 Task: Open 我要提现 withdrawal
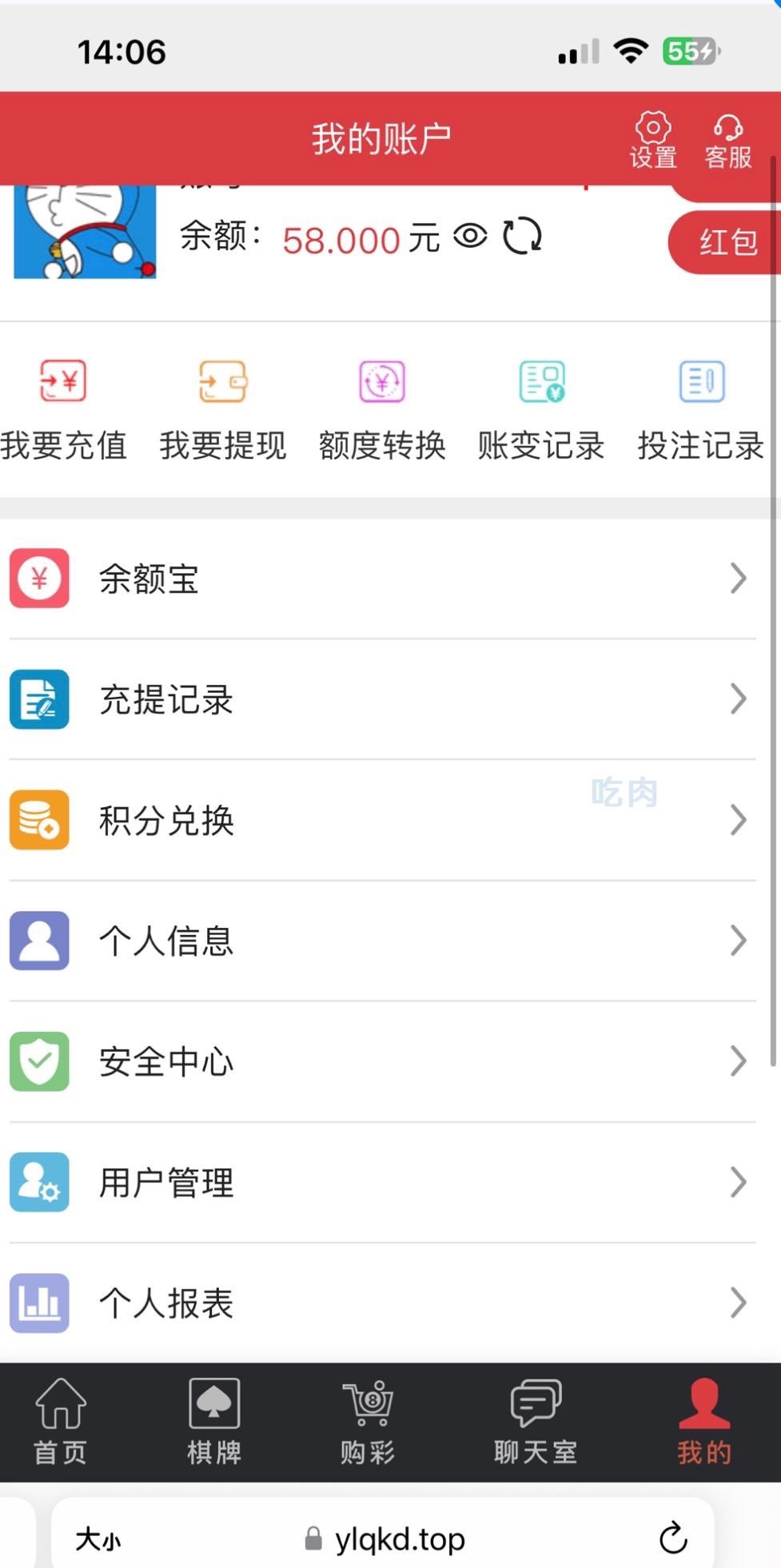(x=222, y=409)
